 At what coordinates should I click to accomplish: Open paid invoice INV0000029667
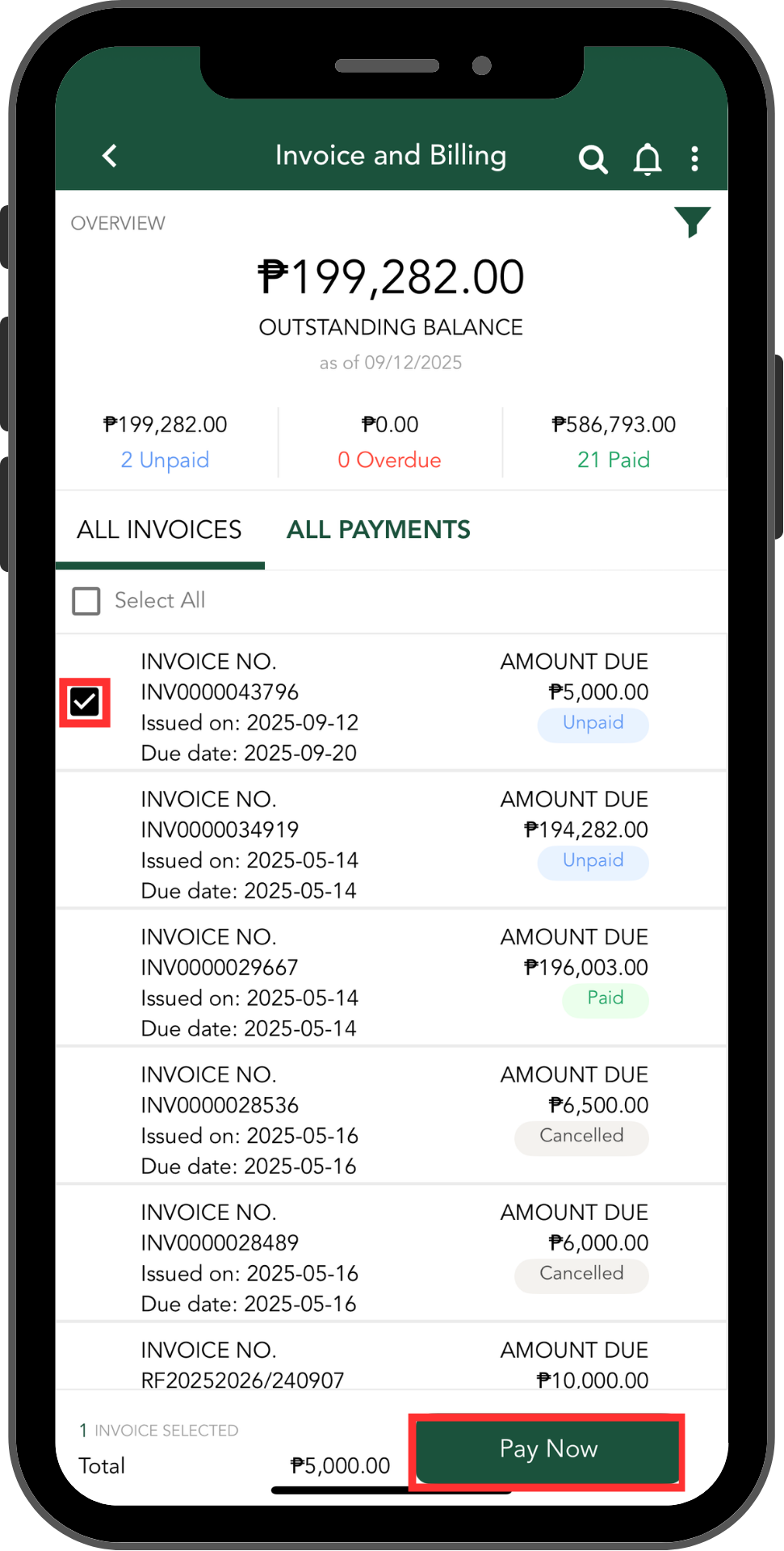point(323,981)
